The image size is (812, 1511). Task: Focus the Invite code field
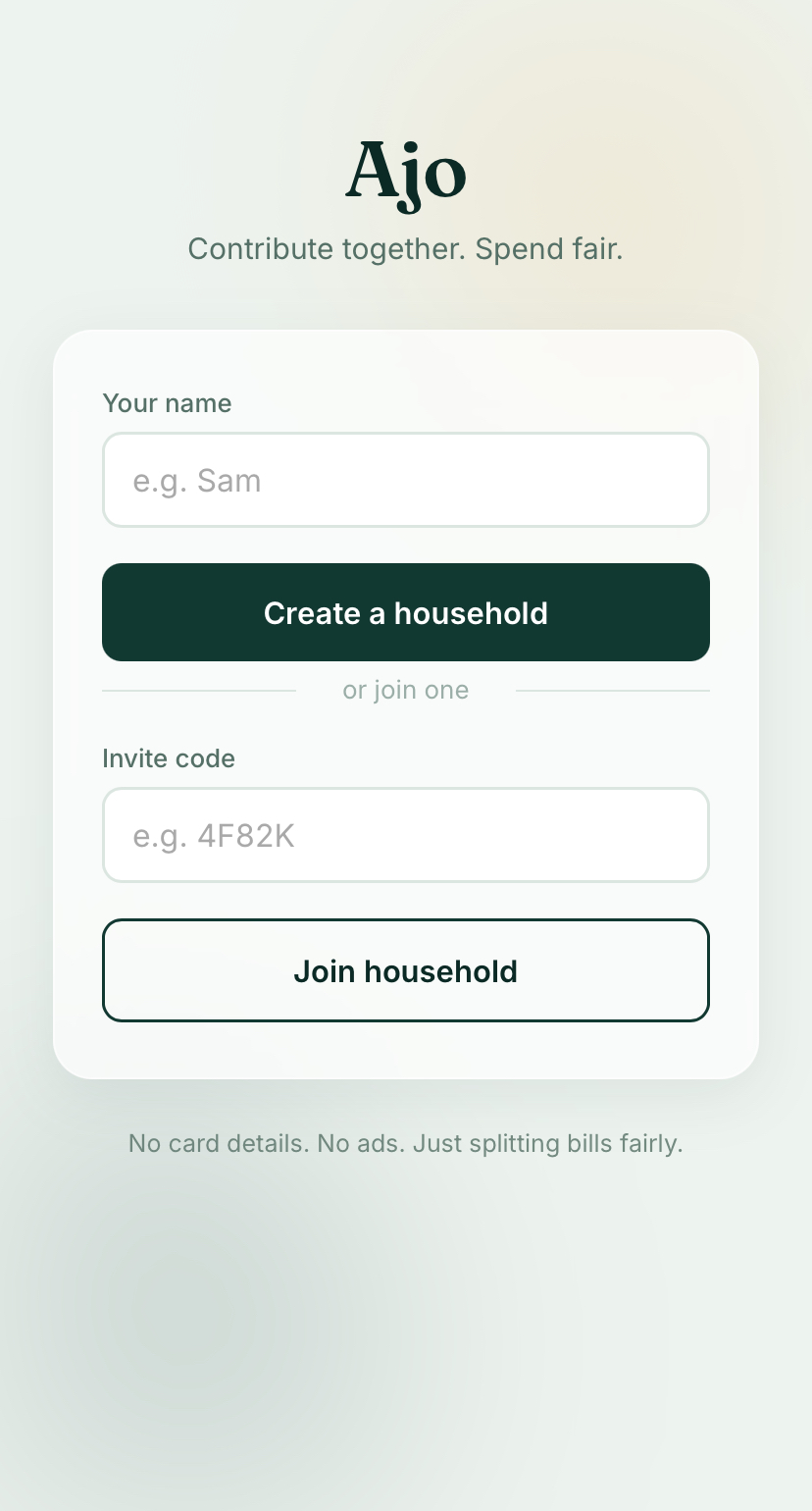coord(406,835)
